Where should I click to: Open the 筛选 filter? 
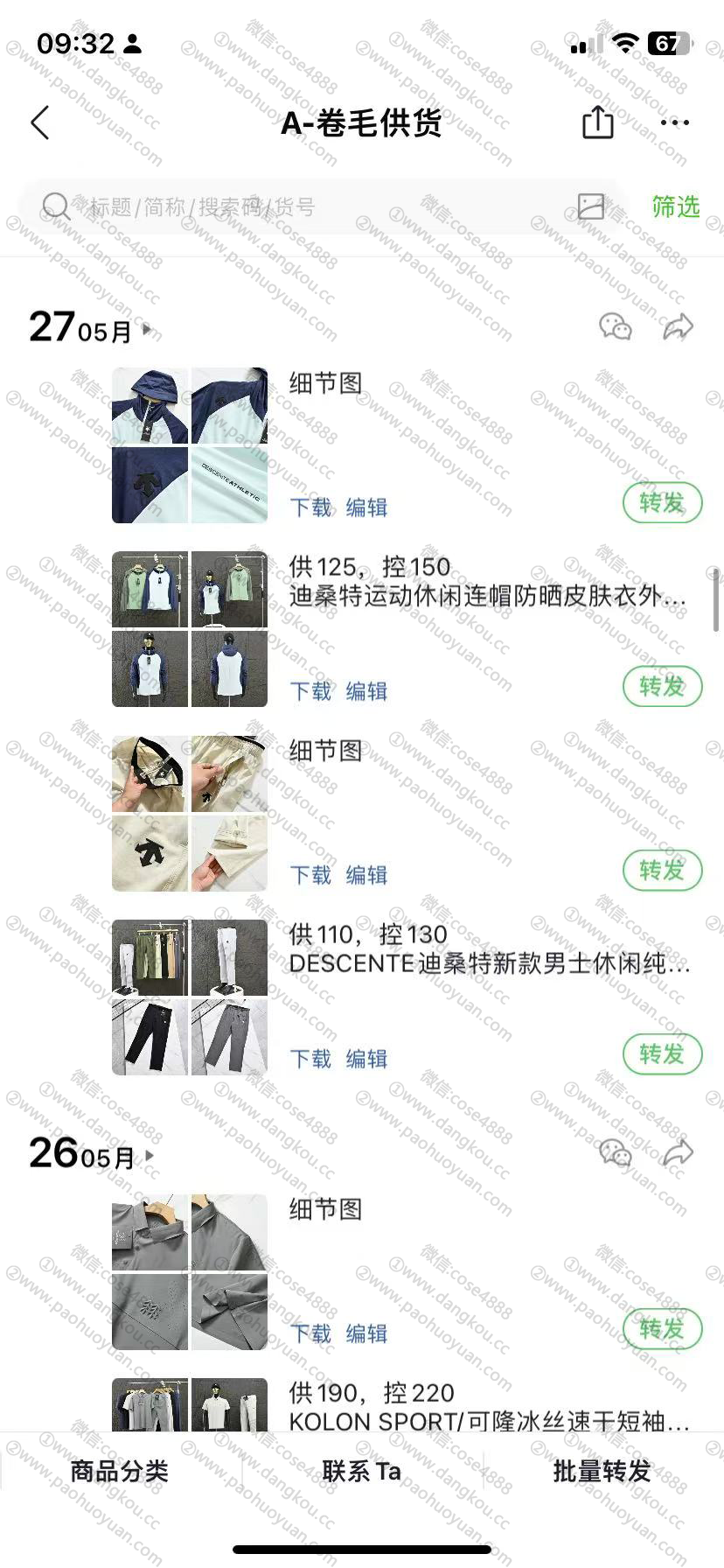675,206
